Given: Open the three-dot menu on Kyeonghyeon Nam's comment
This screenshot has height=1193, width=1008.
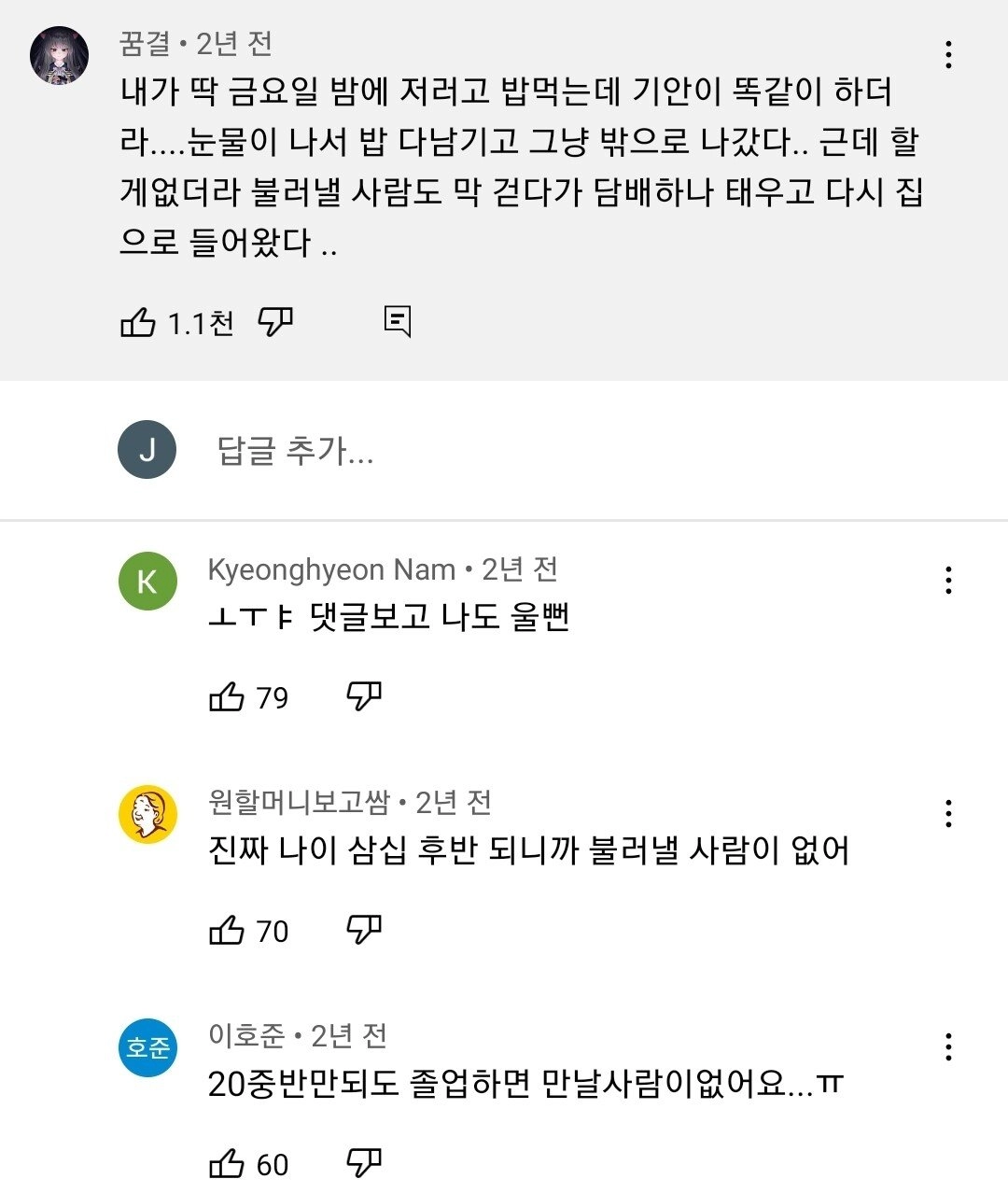Looking at the screenshot, I should coord(950,579).
